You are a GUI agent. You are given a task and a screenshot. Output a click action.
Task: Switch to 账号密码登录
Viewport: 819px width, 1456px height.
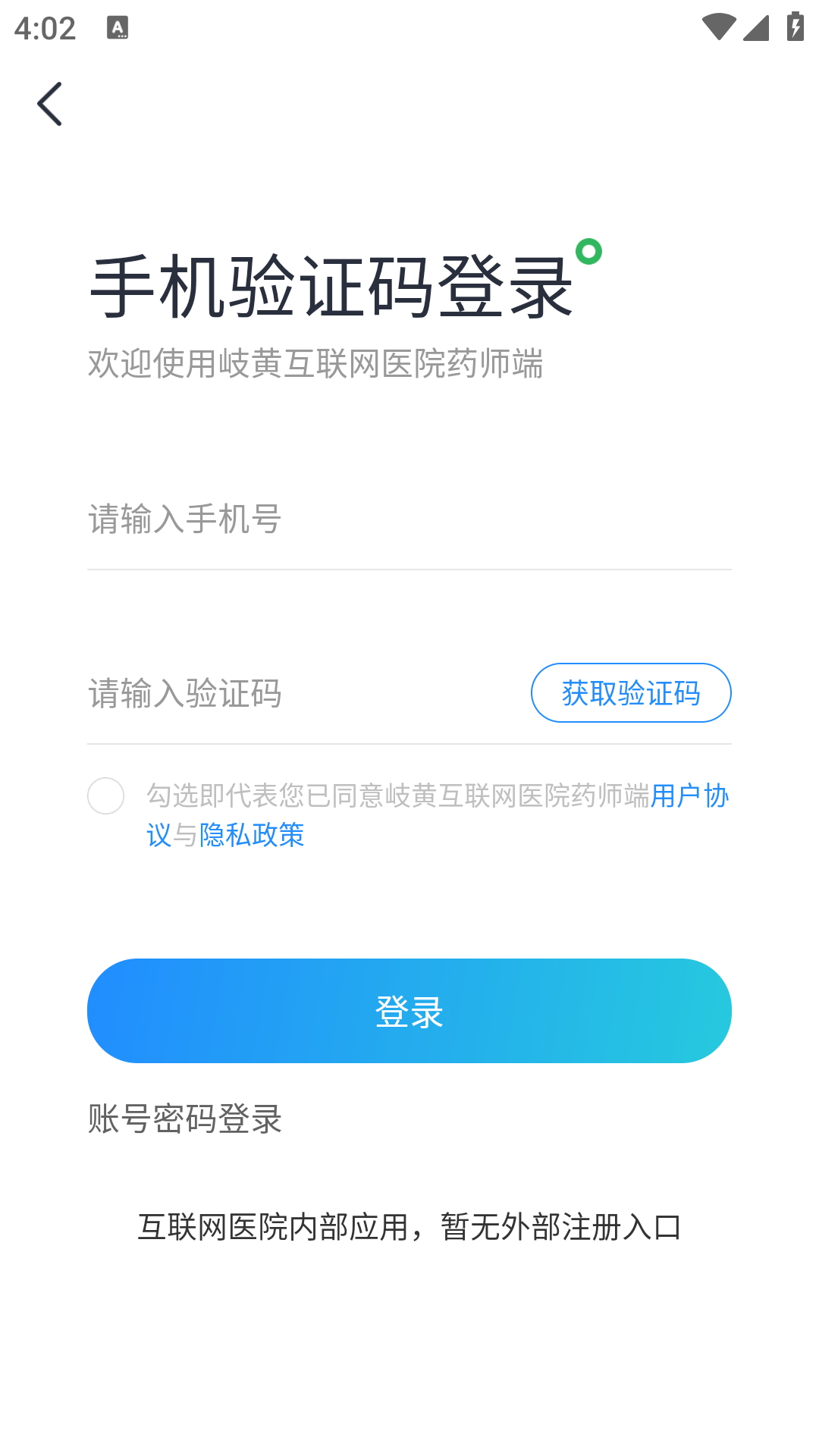[x=185, y=1119]
